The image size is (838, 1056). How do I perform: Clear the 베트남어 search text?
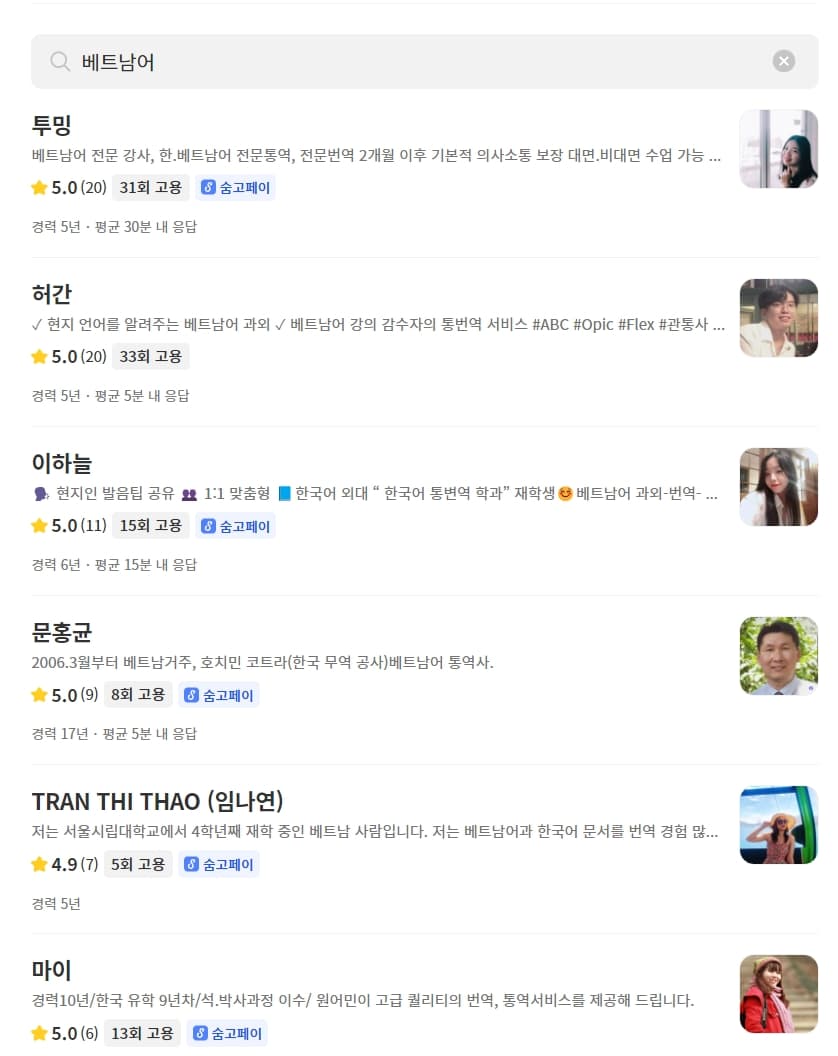point(784,62)
